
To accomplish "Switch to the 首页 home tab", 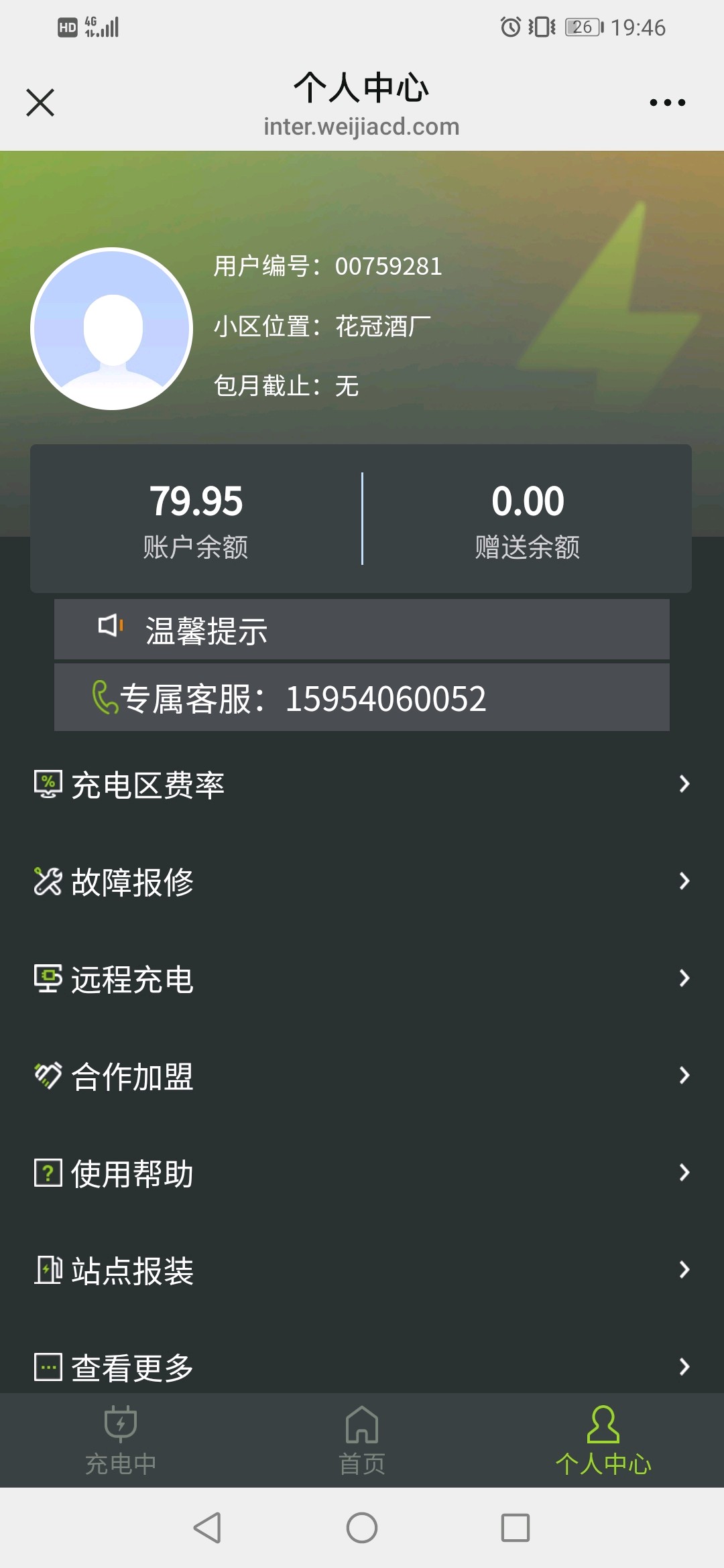I will pos(362,1441).
